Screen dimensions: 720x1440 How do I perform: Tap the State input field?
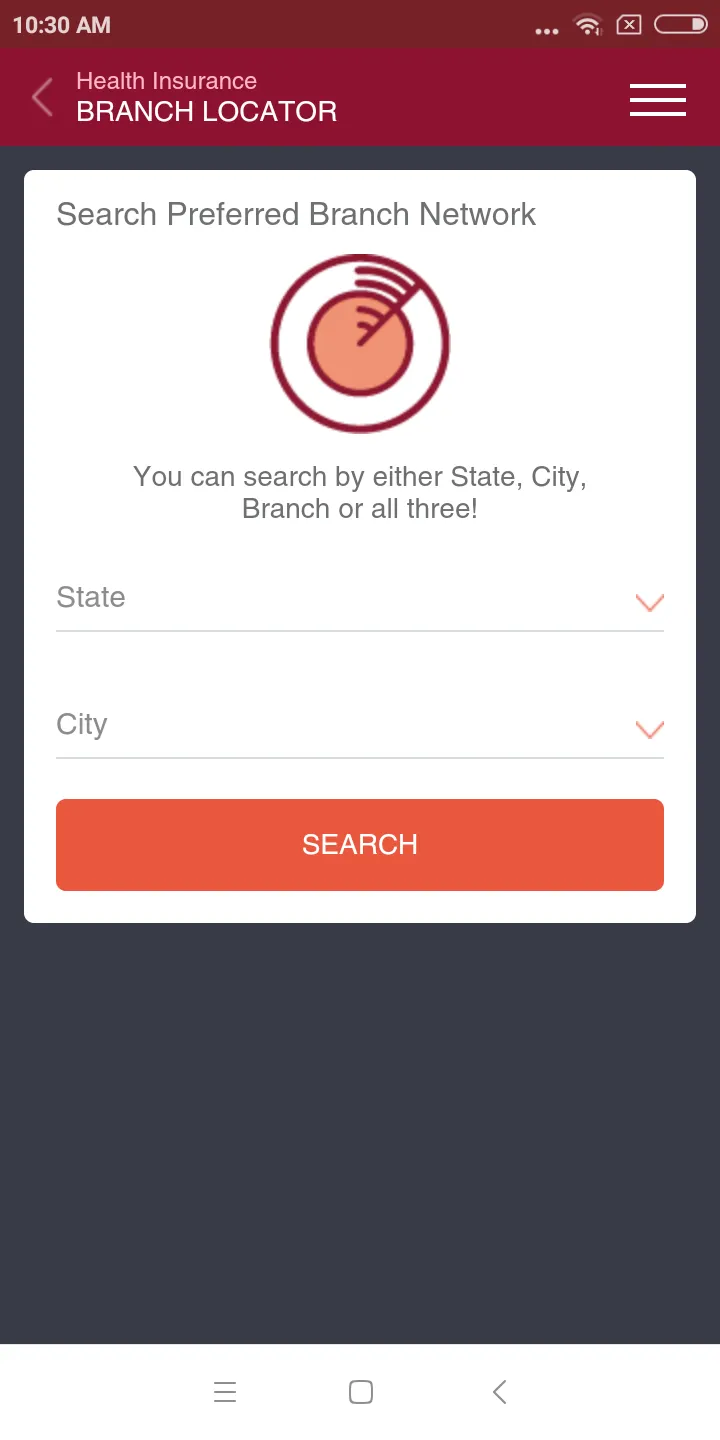300,598
